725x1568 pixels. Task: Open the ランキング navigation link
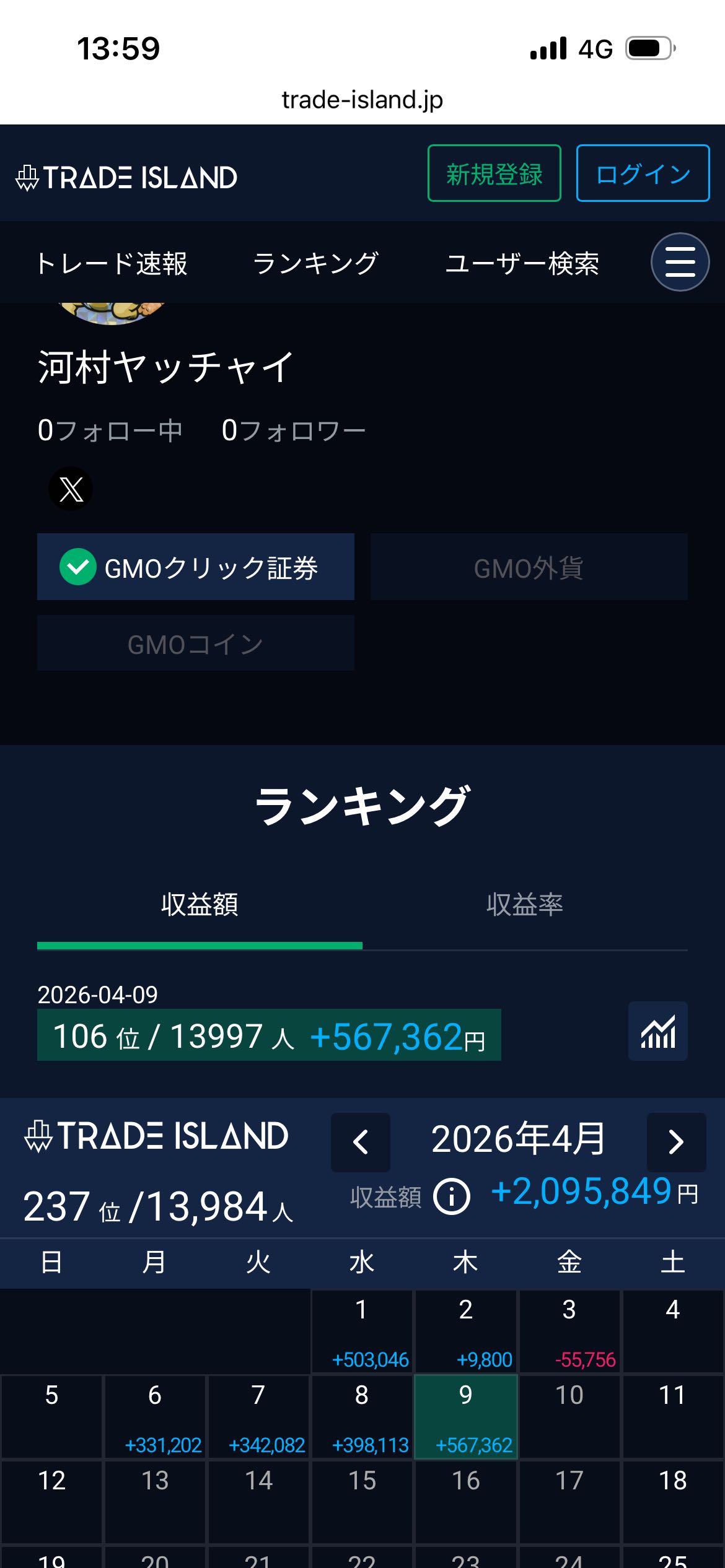coord(315,264)
